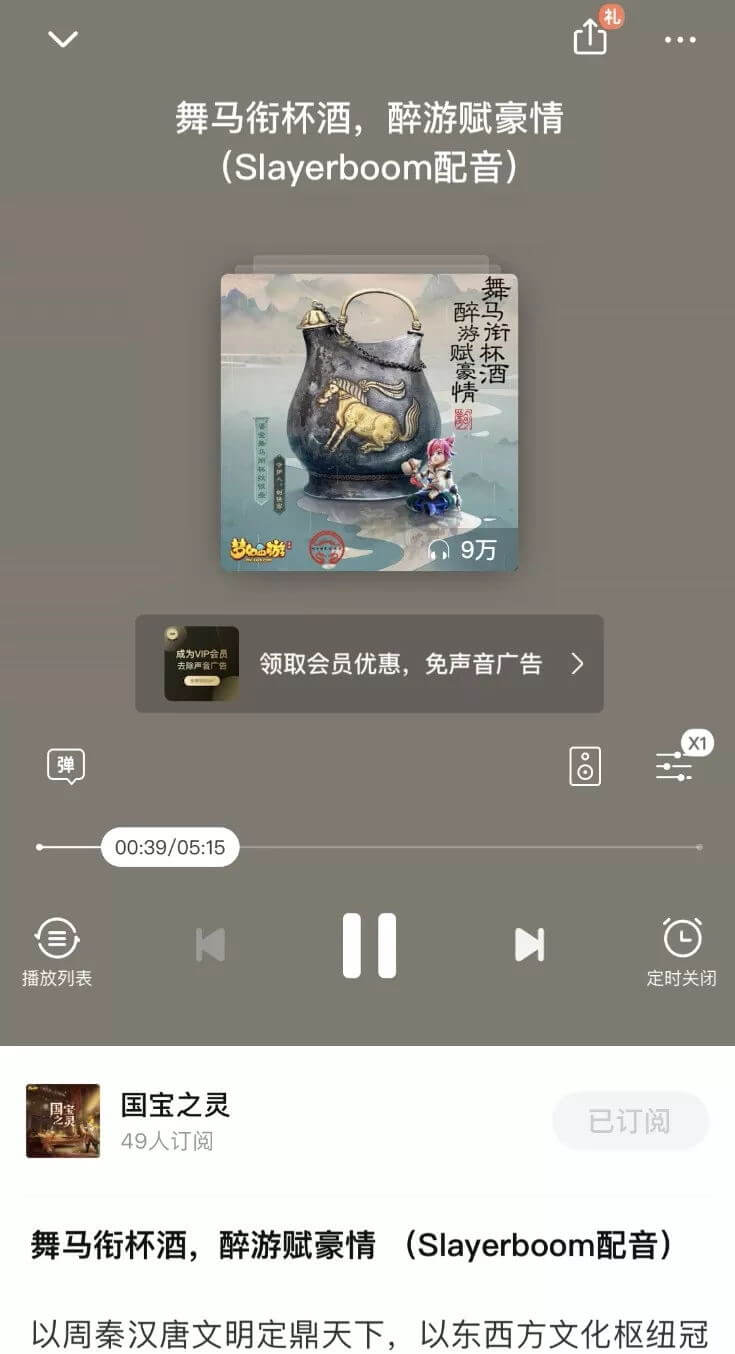Open the speaker output options
735x1354 pixels.
pyautogui.click(x=585, y=766)
